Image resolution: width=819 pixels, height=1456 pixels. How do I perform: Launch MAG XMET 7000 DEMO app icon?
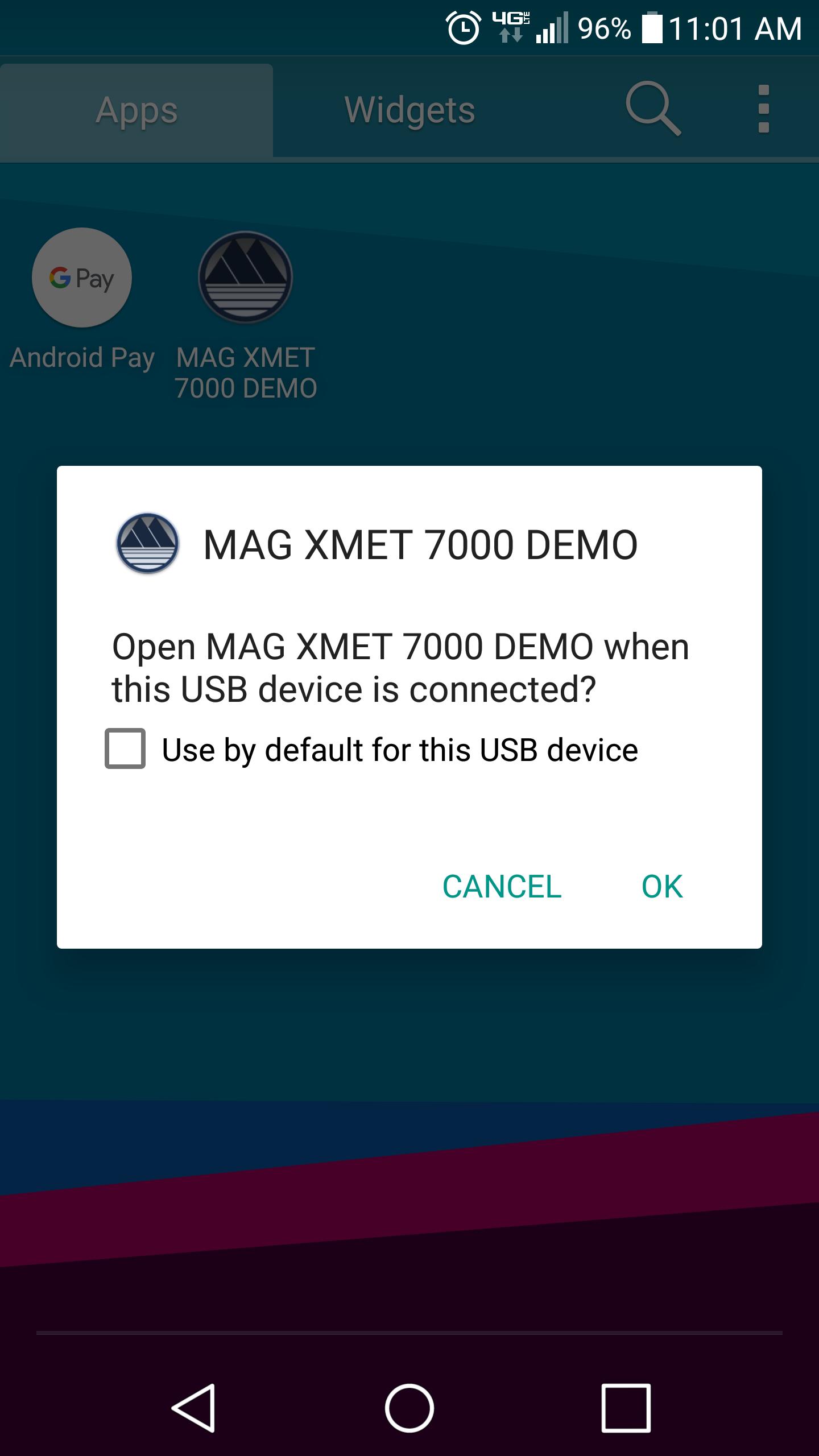[x=245, y=278]
